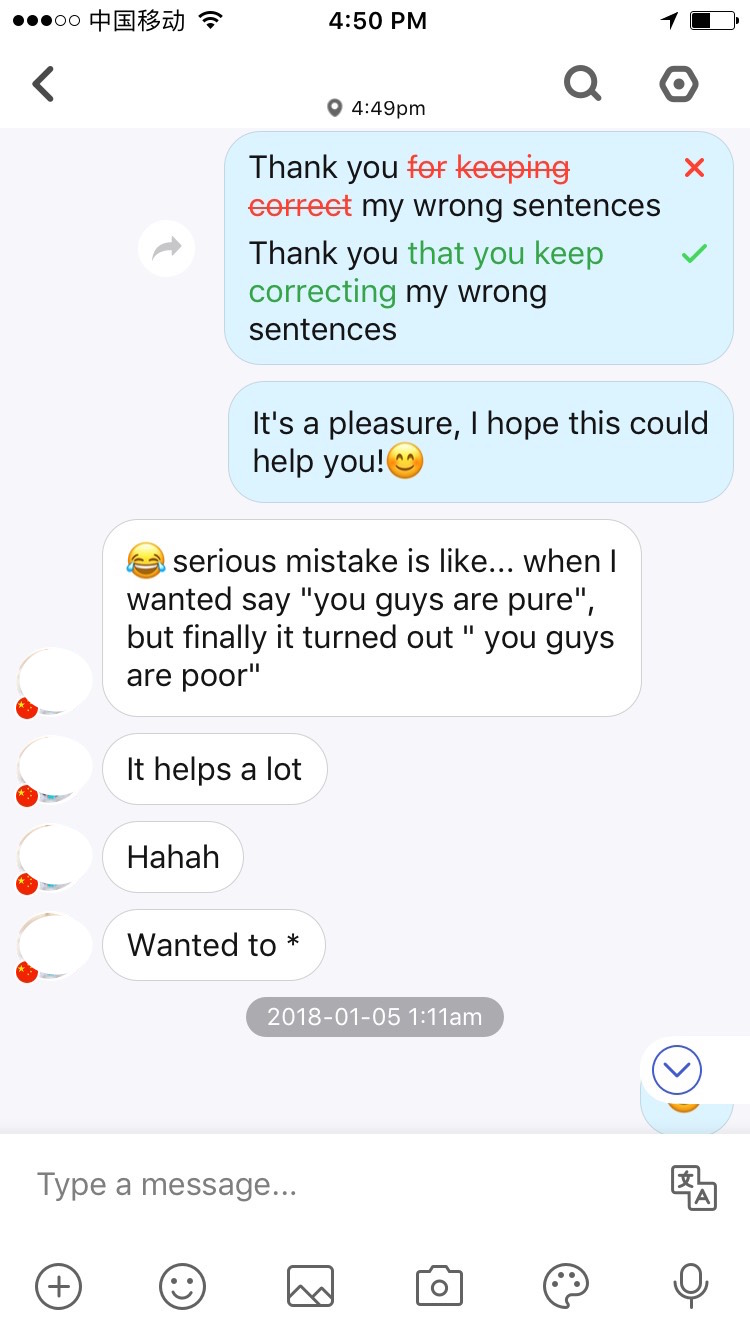
Task: Launch the camera to take a photo
Action: pyautogui.click(x=439, y=1285)
